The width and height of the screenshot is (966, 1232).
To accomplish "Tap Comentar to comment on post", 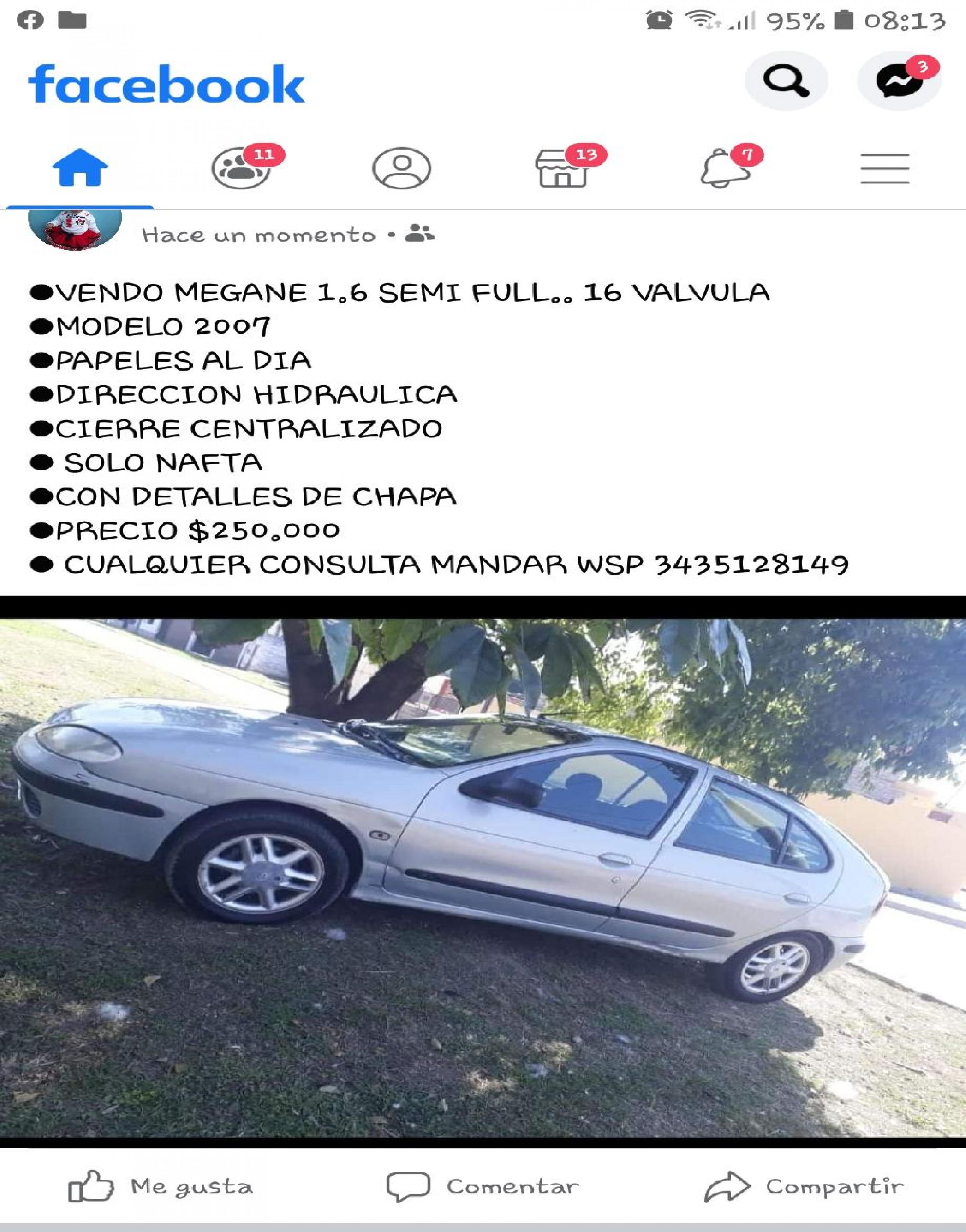I will click(483, 1186).
